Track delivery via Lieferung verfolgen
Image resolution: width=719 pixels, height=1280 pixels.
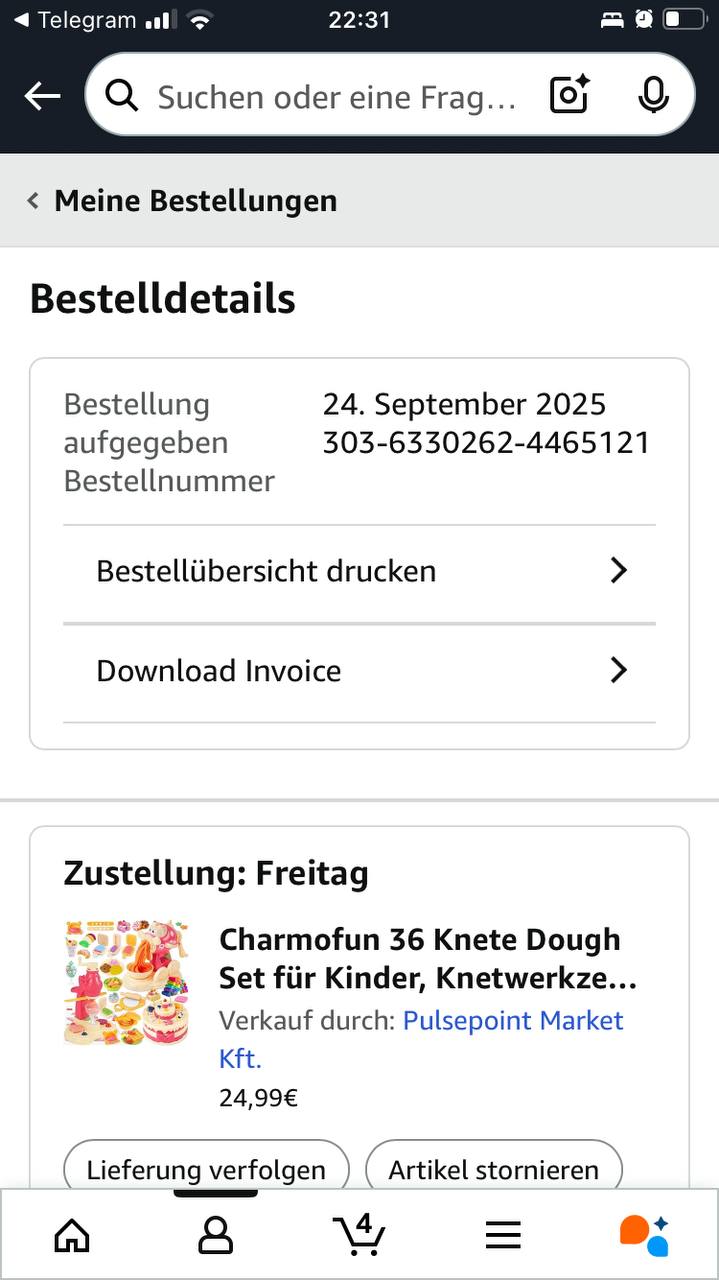point(206,1169)
